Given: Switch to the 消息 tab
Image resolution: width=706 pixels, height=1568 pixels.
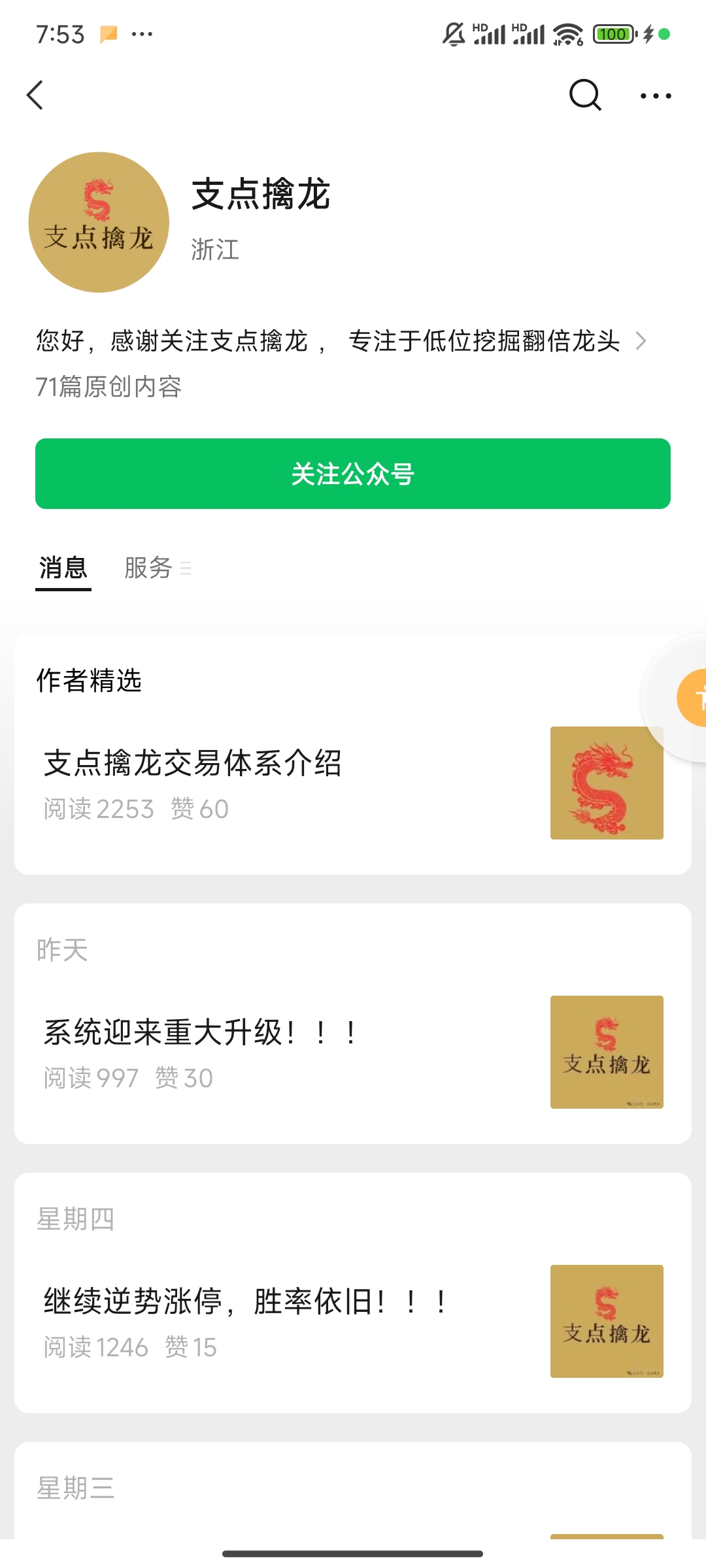Looking at the screenshot, I should click(63, 568).
